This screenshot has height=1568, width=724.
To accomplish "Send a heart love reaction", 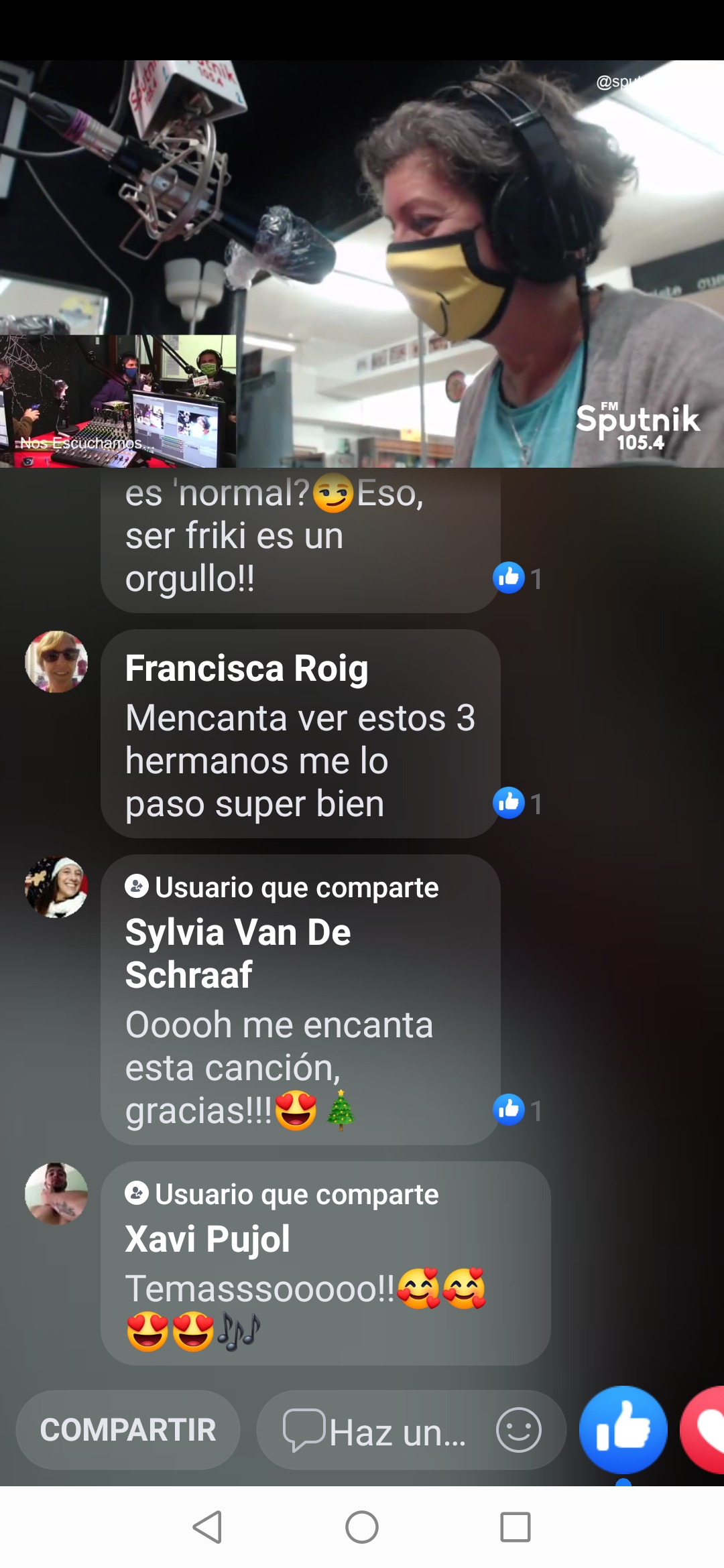I will click(703, 1429).
